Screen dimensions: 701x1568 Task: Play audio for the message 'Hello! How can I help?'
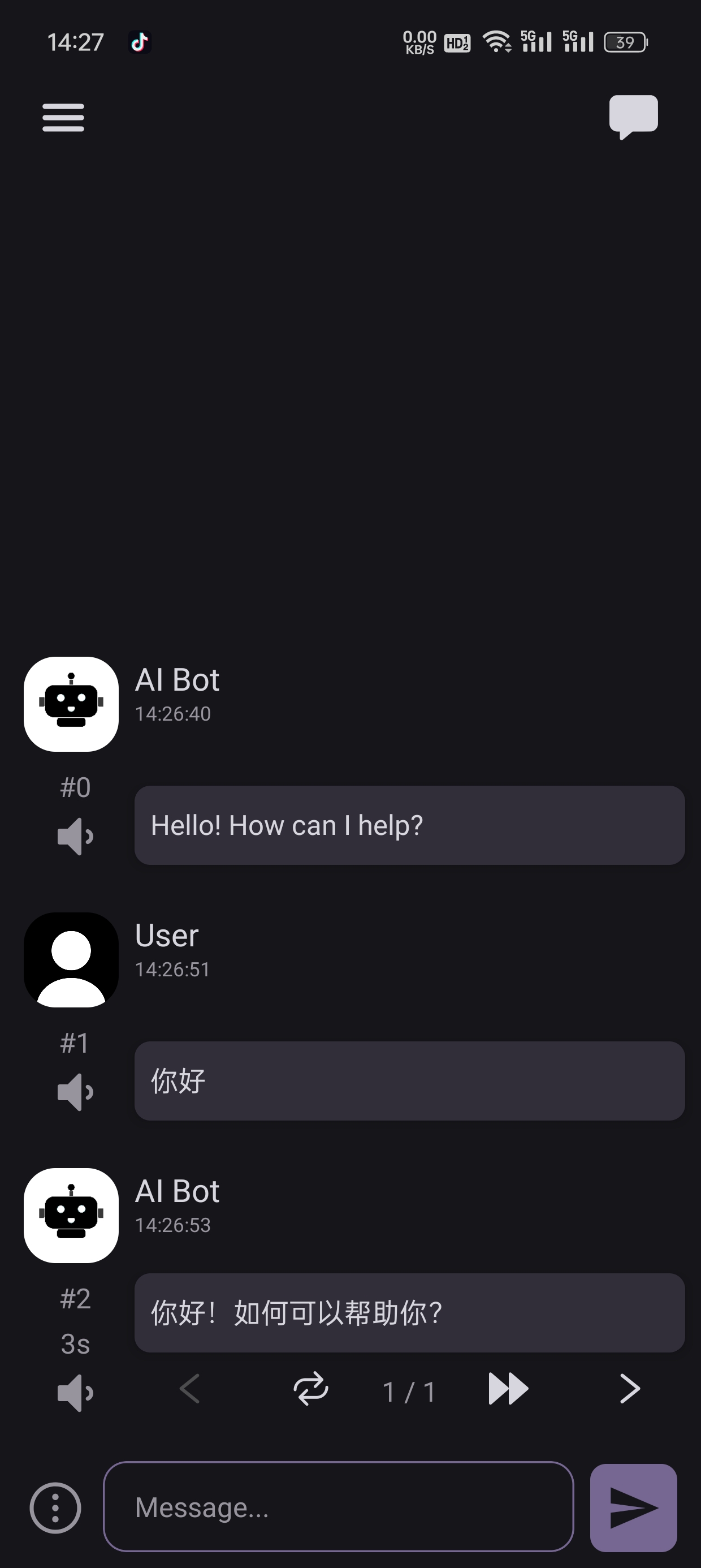75,837
